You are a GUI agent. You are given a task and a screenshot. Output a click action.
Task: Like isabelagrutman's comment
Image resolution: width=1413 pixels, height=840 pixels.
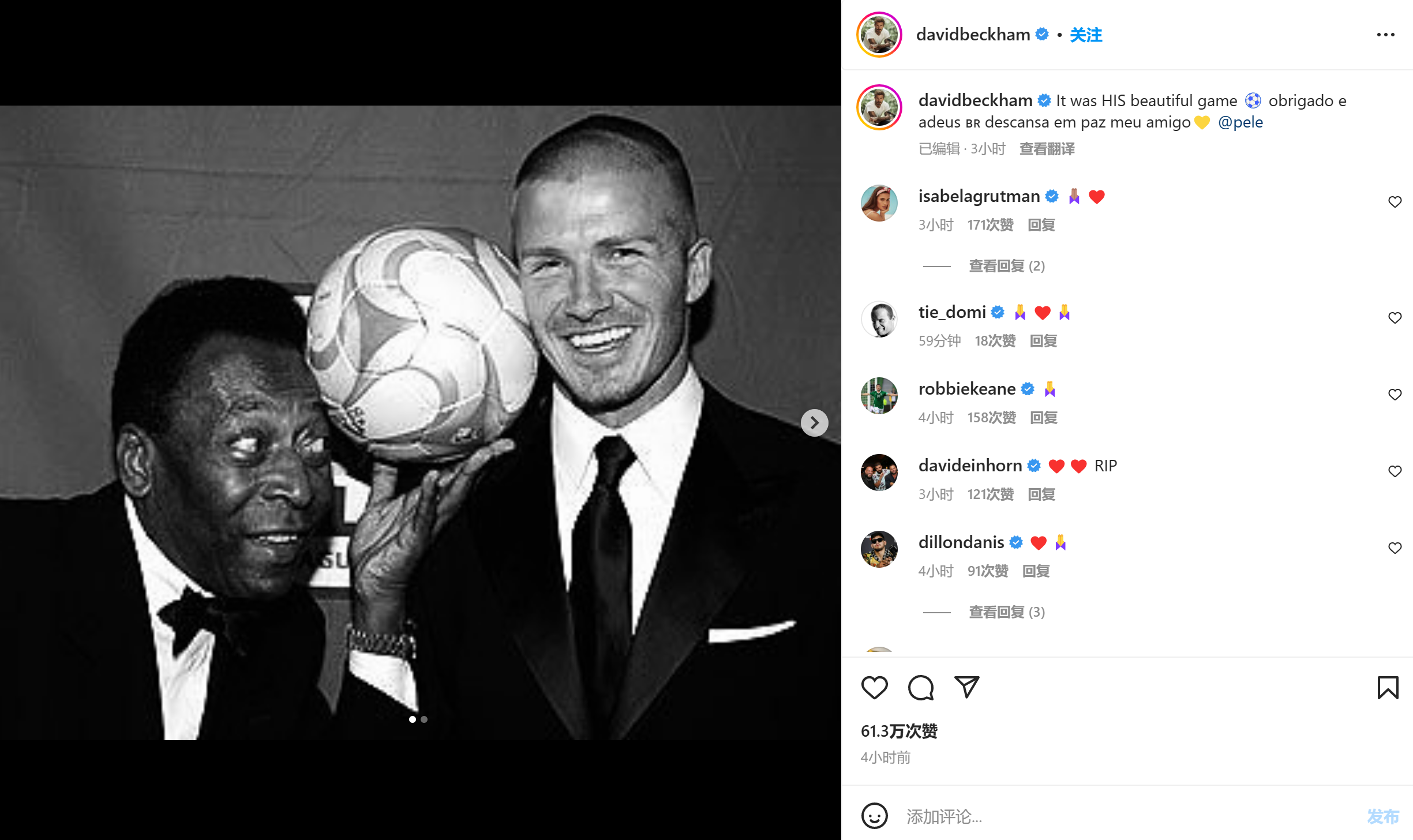[1395, 202]
